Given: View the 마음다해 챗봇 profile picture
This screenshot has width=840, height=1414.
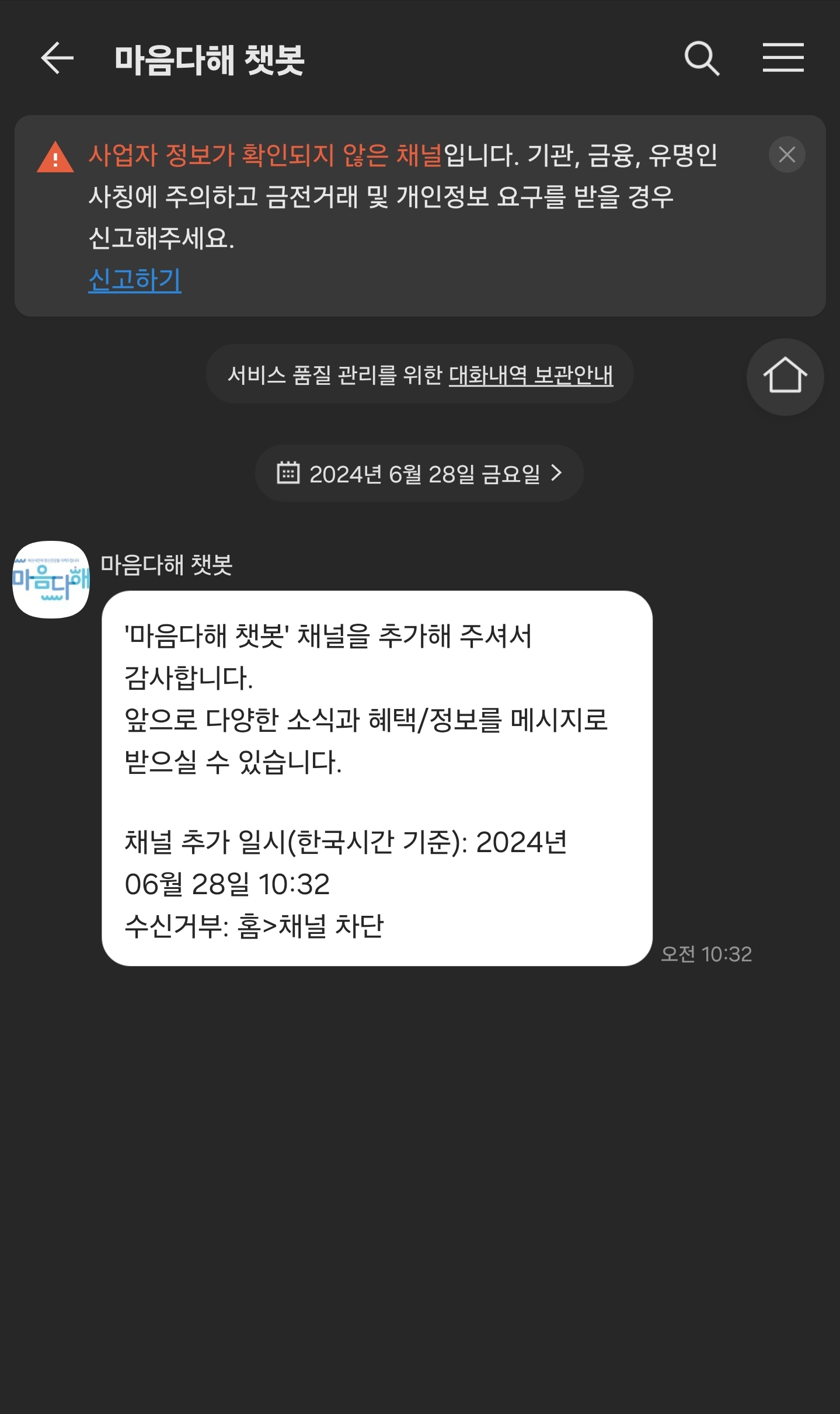Looking at the screenshot, I should 51,579.
